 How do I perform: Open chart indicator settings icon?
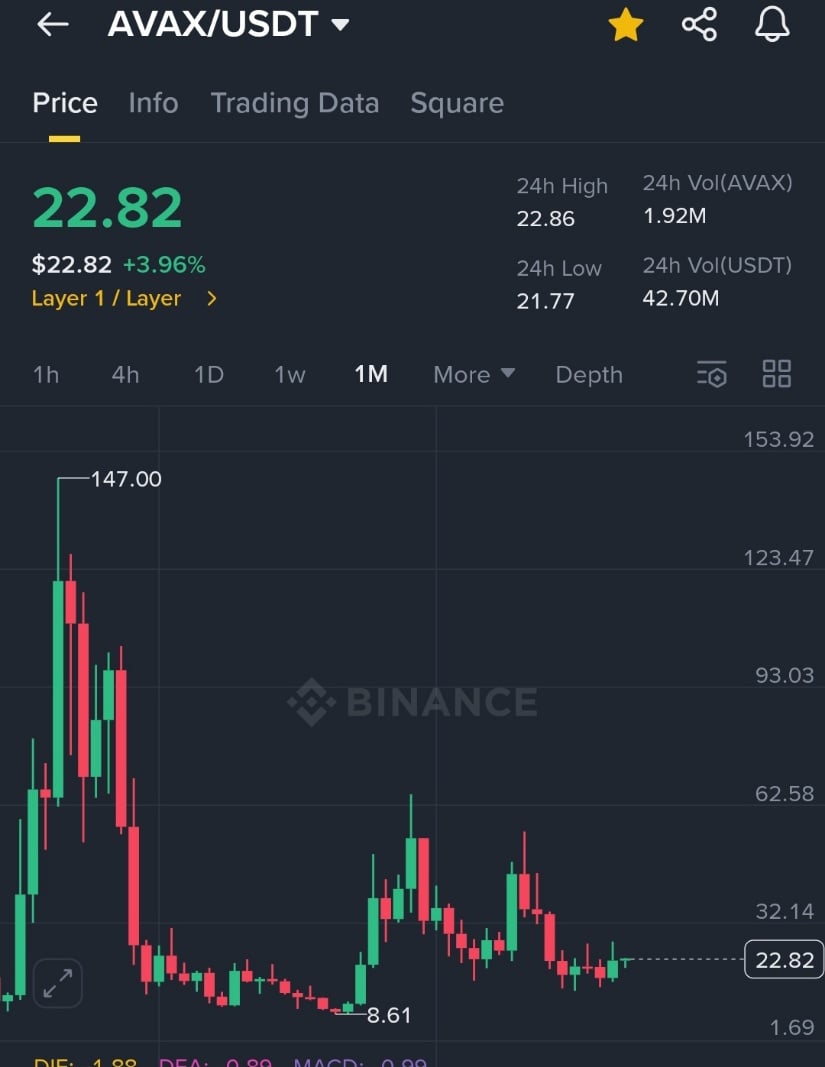[711, 374]
